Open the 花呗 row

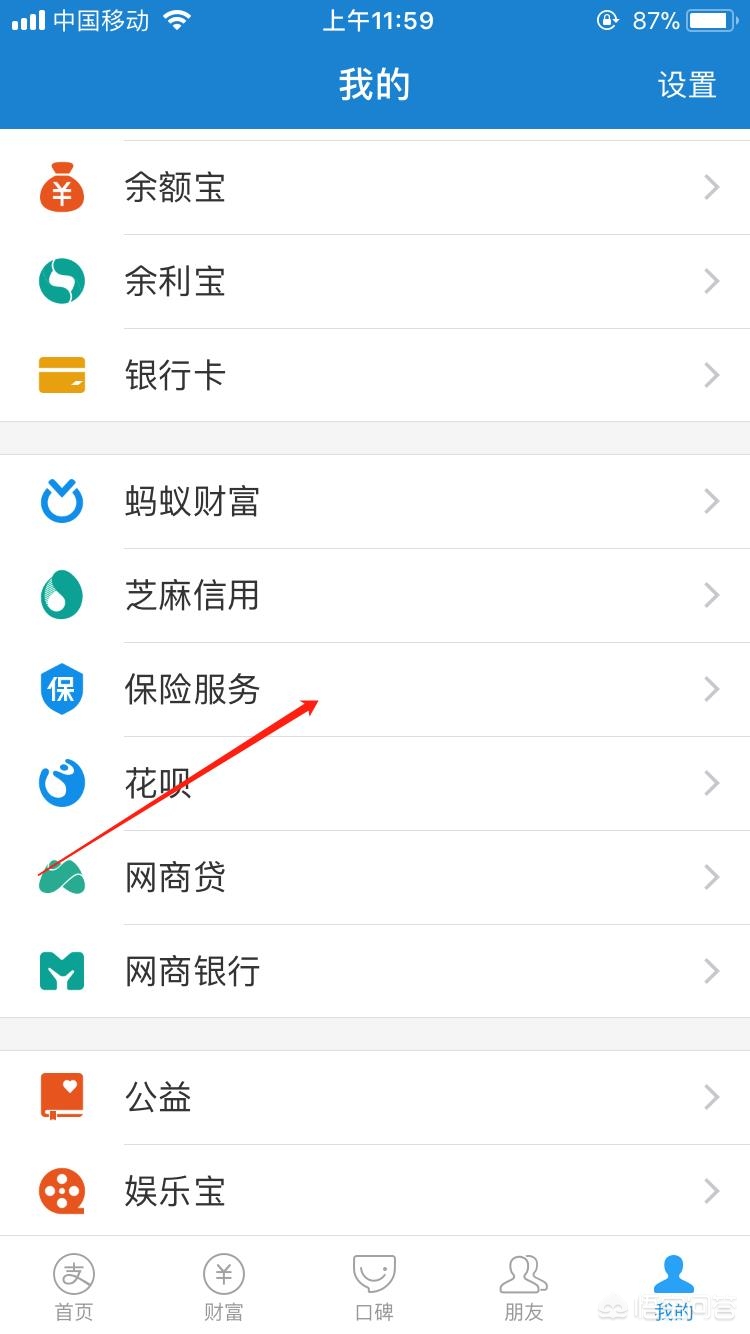(x=375, y=783)
